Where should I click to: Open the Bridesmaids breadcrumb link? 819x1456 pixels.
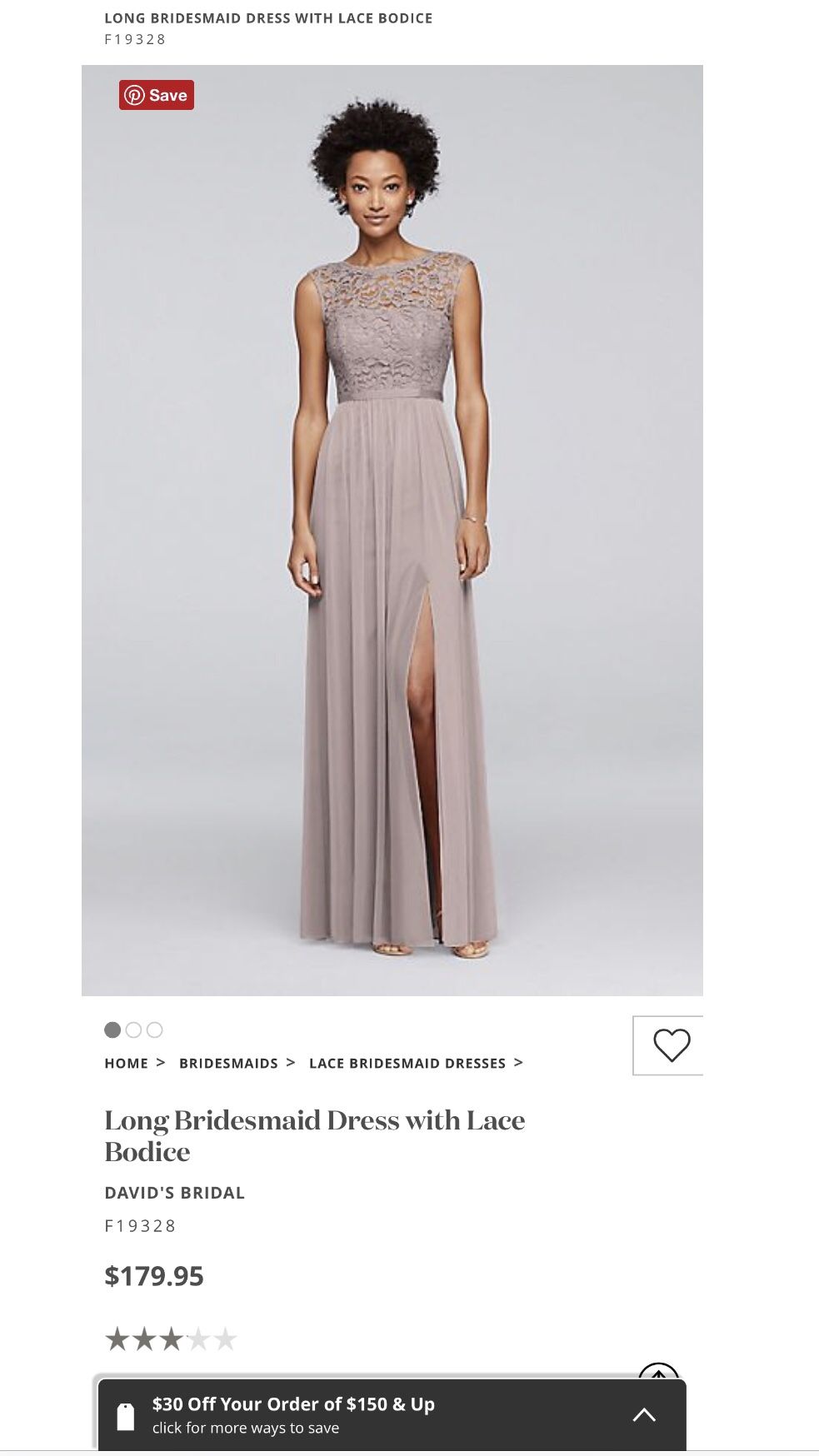point(228,1063)
